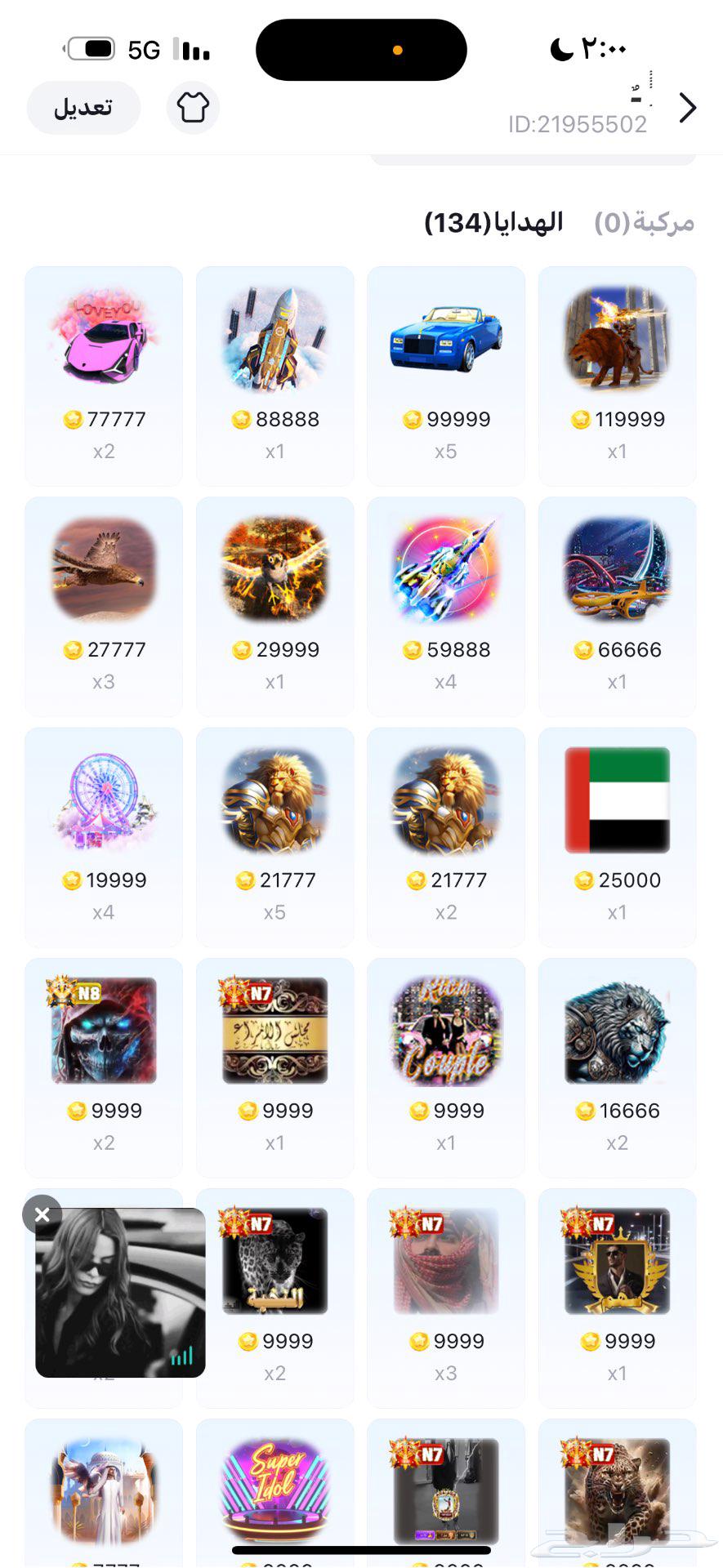View the eagle gift worth 27777
The image size is (723, 1568).
[104, 606]
